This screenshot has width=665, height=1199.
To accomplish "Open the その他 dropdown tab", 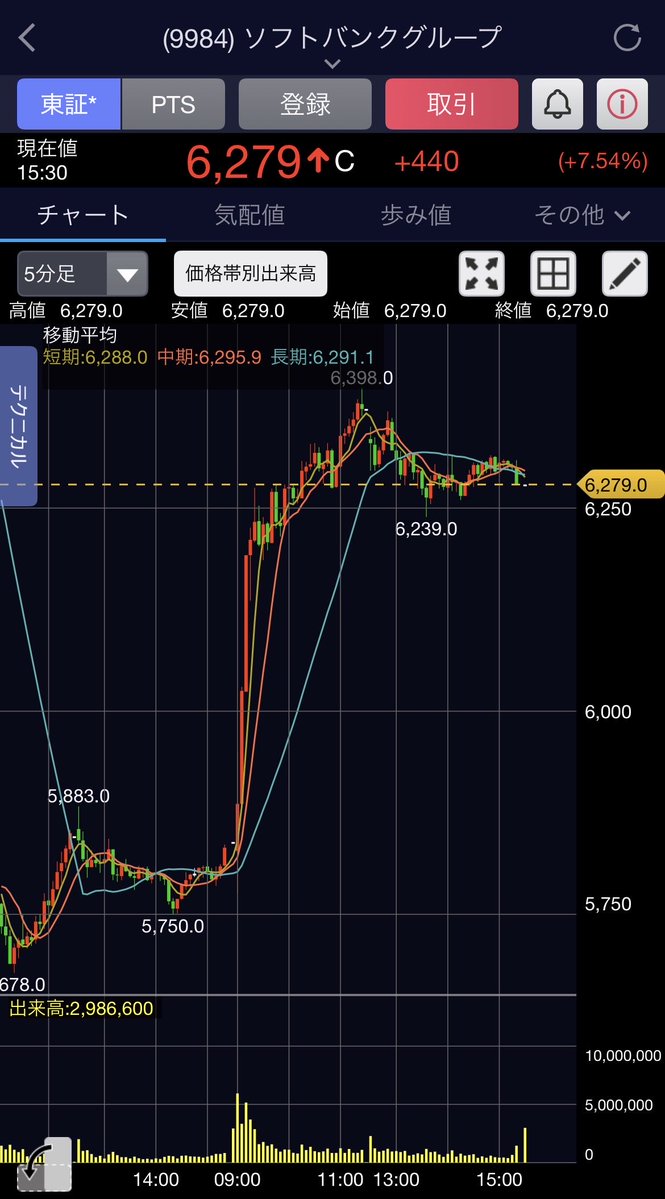I will tap(582, 215).
